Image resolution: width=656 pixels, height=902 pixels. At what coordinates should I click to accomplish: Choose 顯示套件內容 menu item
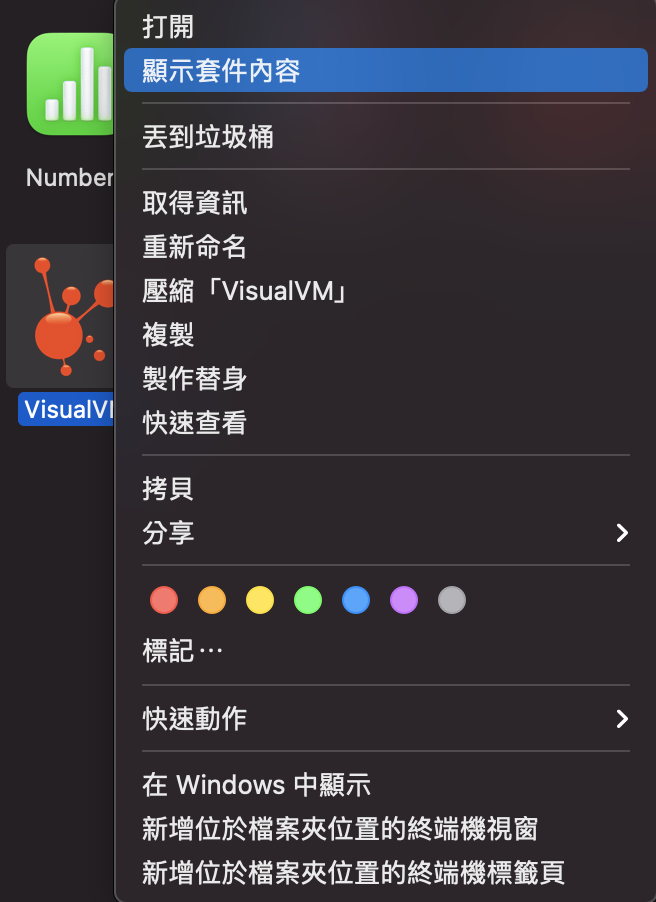coord(221,71)
